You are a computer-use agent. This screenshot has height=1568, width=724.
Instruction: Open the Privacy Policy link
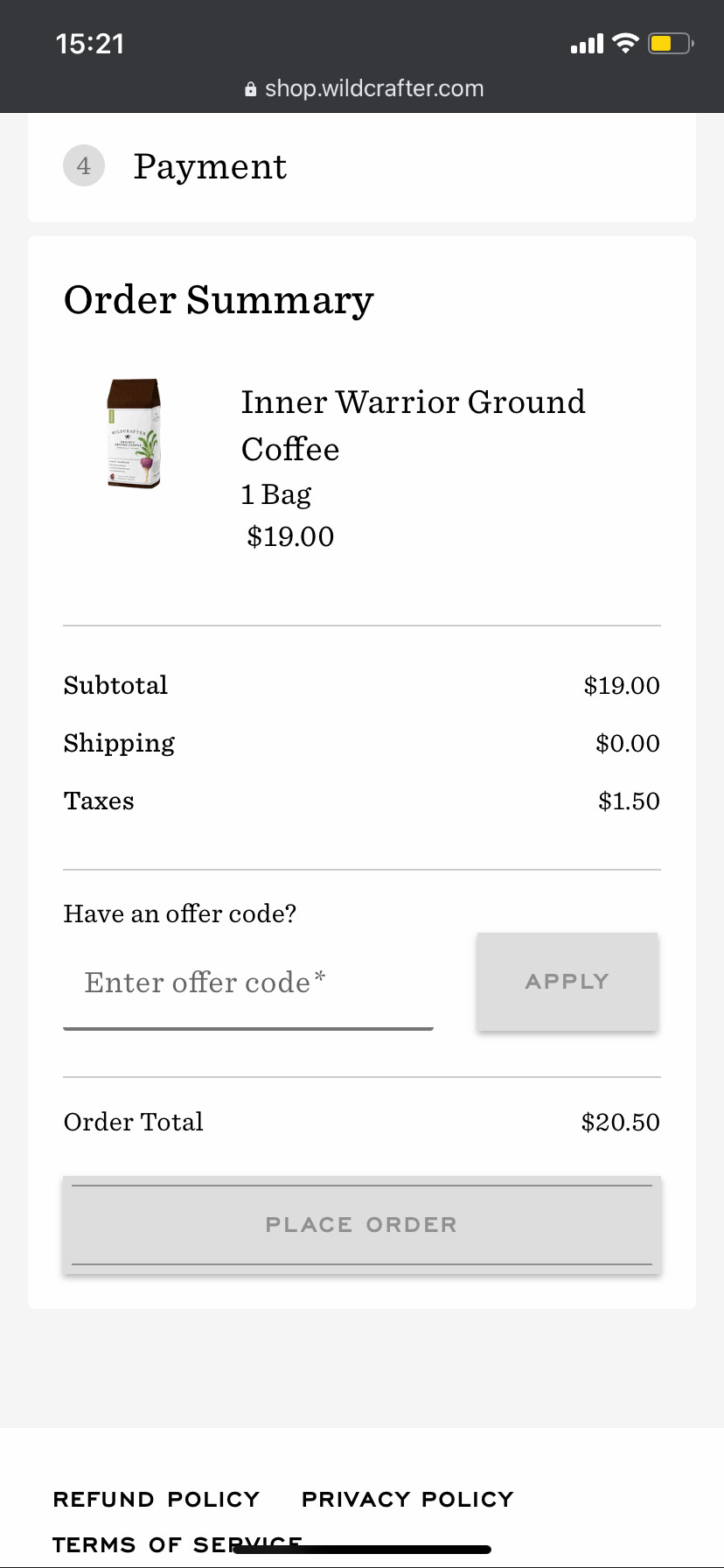click(x=407, y=1499)
